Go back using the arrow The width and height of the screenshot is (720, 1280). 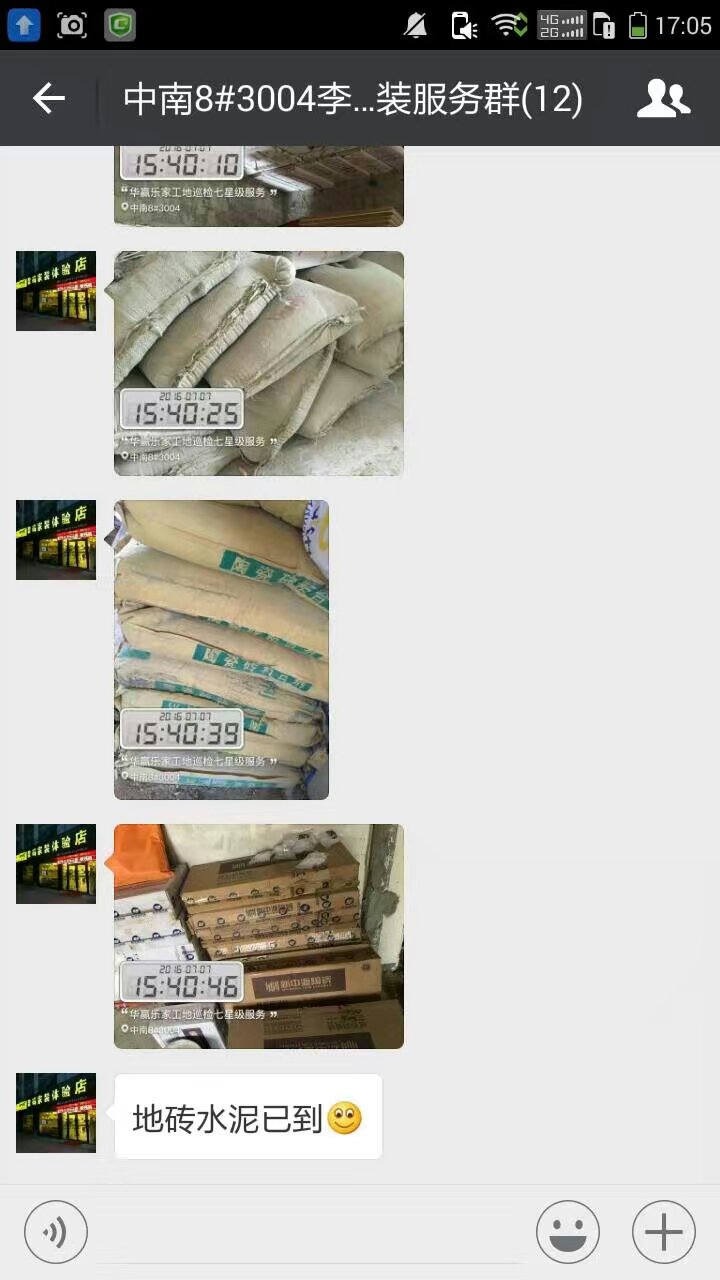point(48,98)
